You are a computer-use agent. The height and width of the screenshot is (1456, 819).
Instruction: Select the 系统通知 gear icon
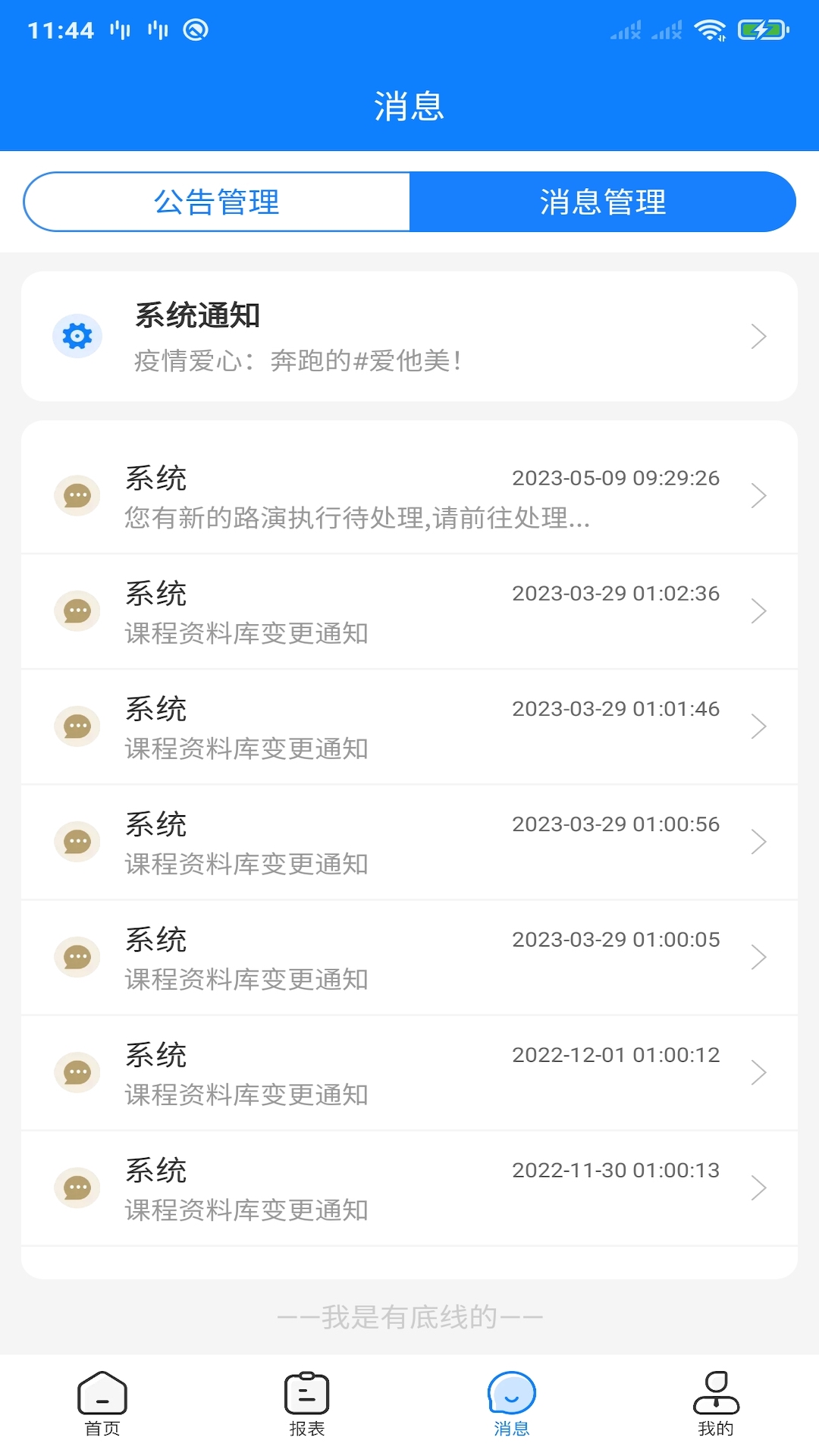pos(77,336)
